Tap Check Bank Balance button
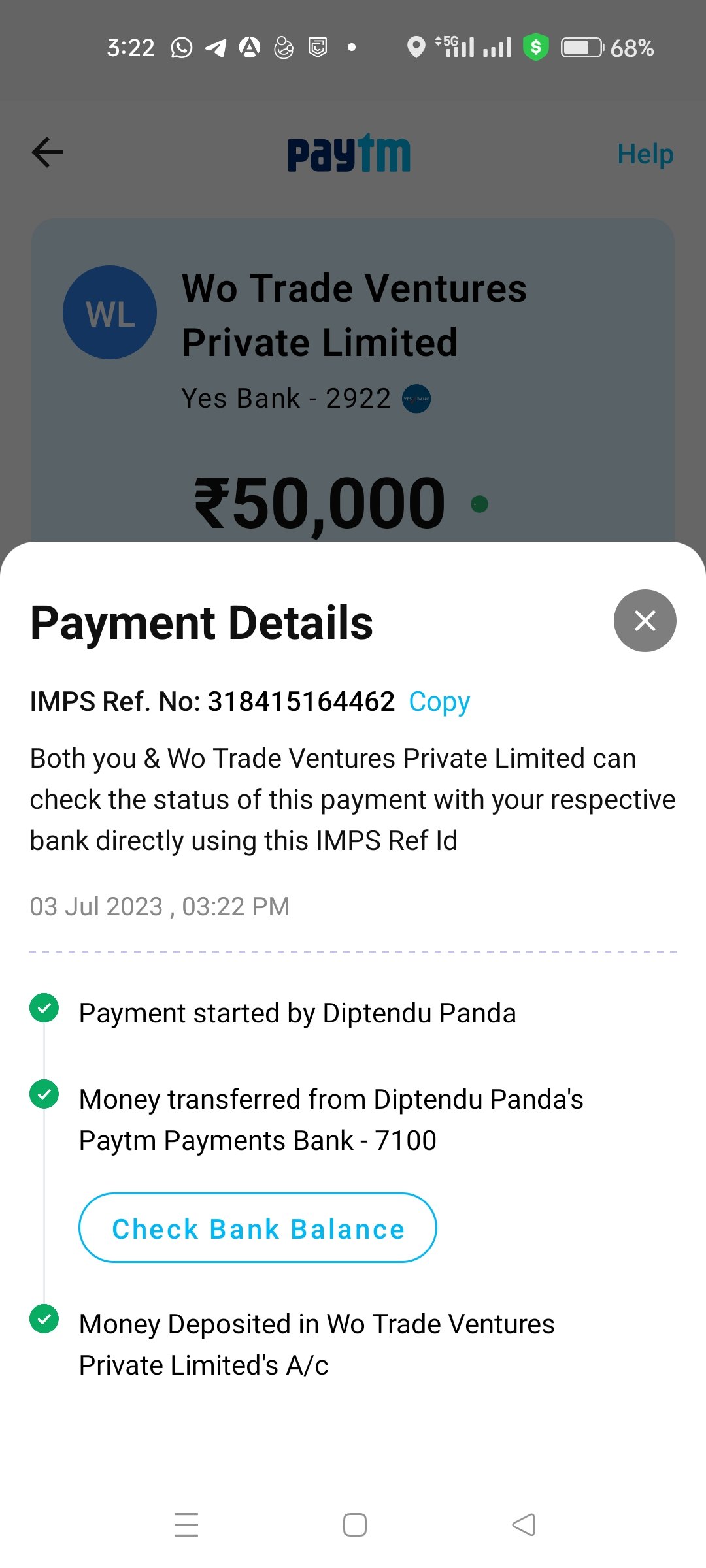This screenshot has height=1568, width=706. pyautogui.click(x=258, y=1228)
